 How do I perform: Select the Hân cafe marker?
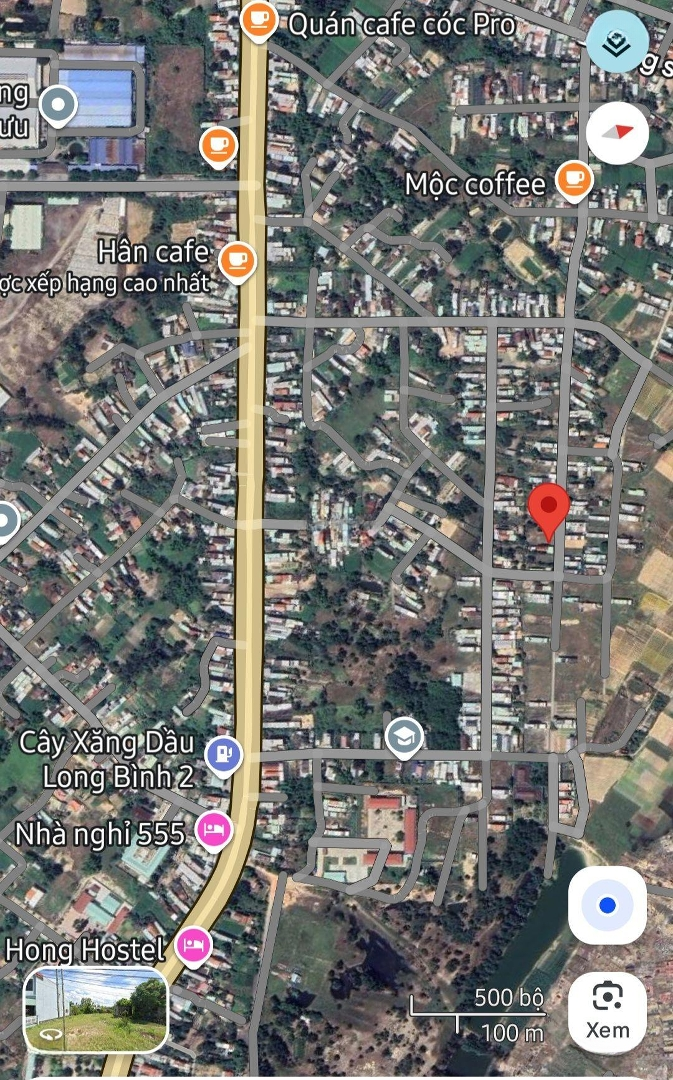click(x=237, y=260)
